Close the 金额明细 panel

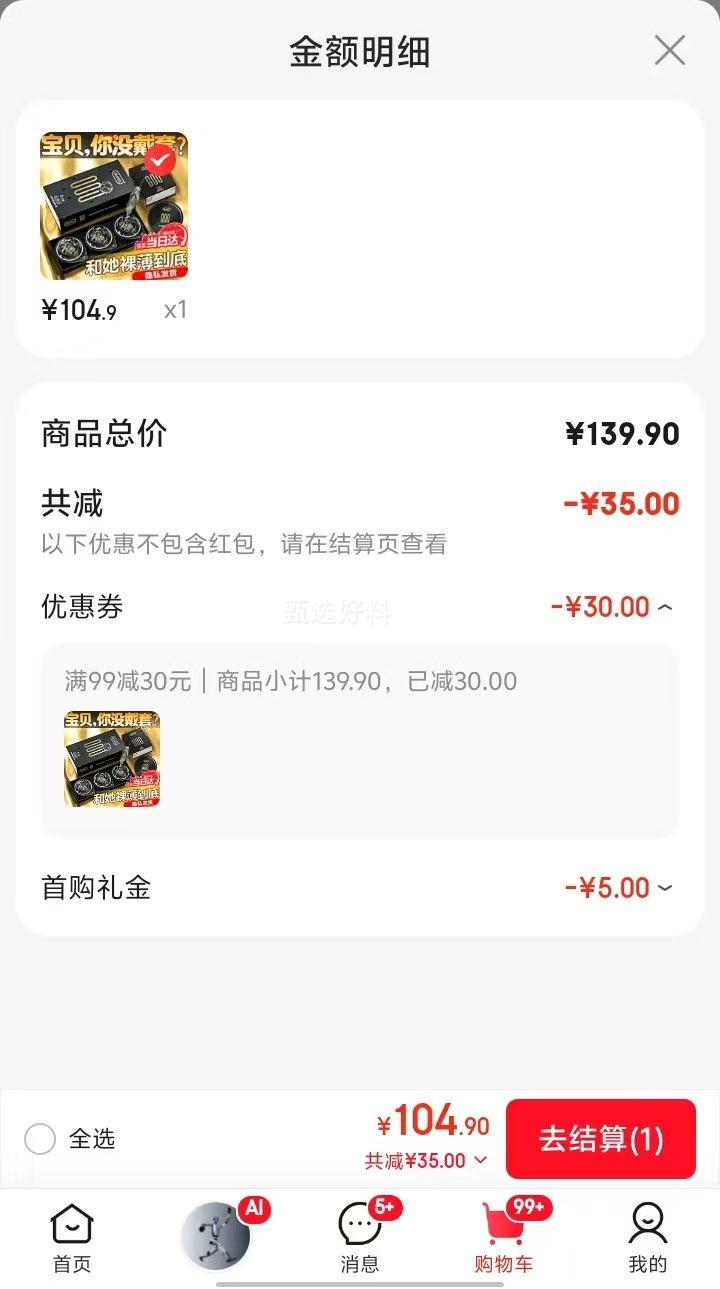click(669, 50)
